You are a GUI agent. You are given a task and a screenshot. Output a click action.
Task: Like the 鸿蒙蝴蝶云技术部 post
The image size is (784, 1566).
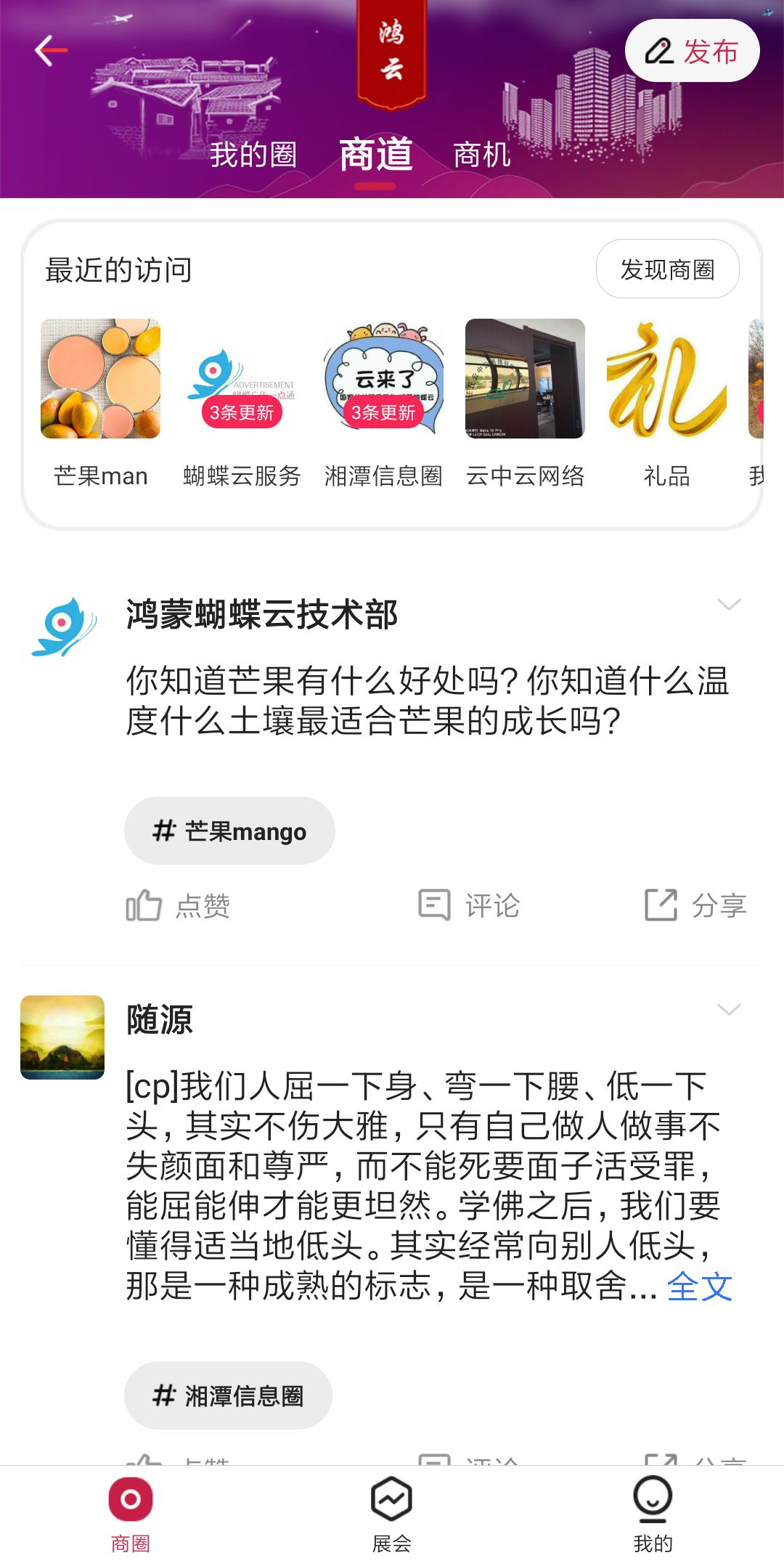pos(179,905)
